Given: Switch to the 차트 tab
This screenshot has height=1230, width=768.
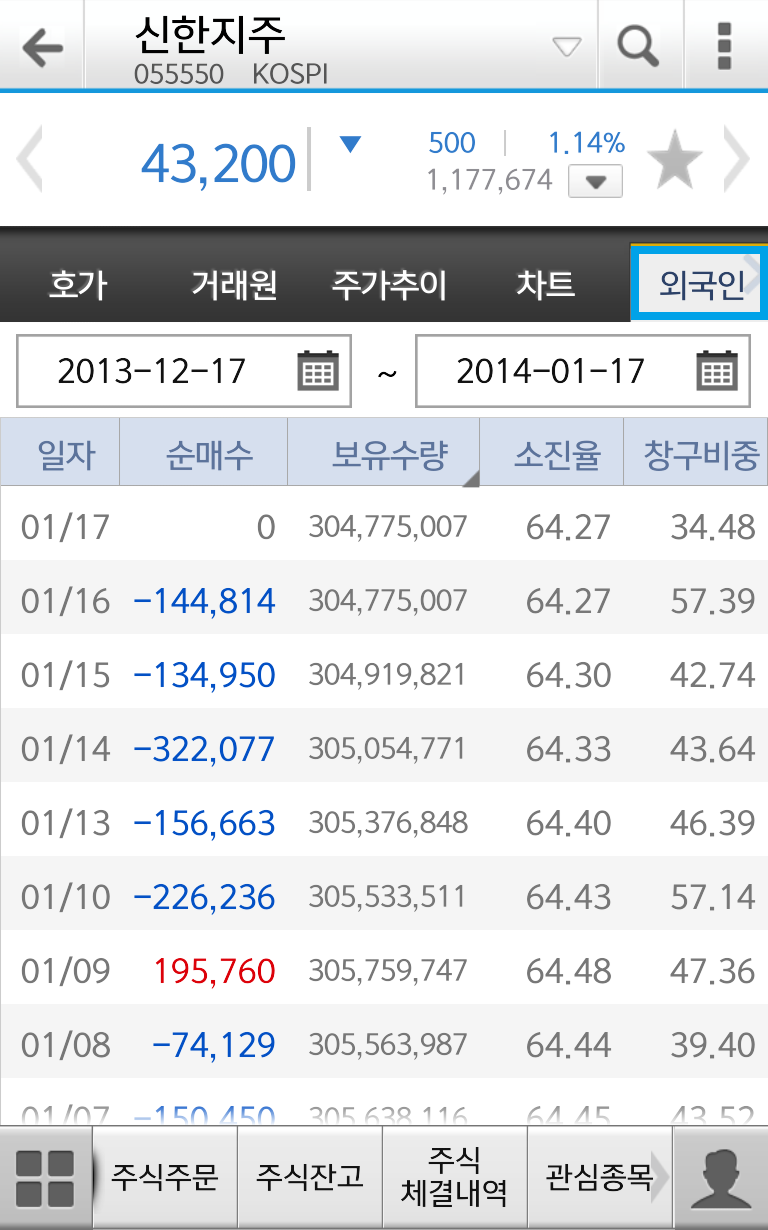Looking at the screenshot, I should tap(545, 285).
